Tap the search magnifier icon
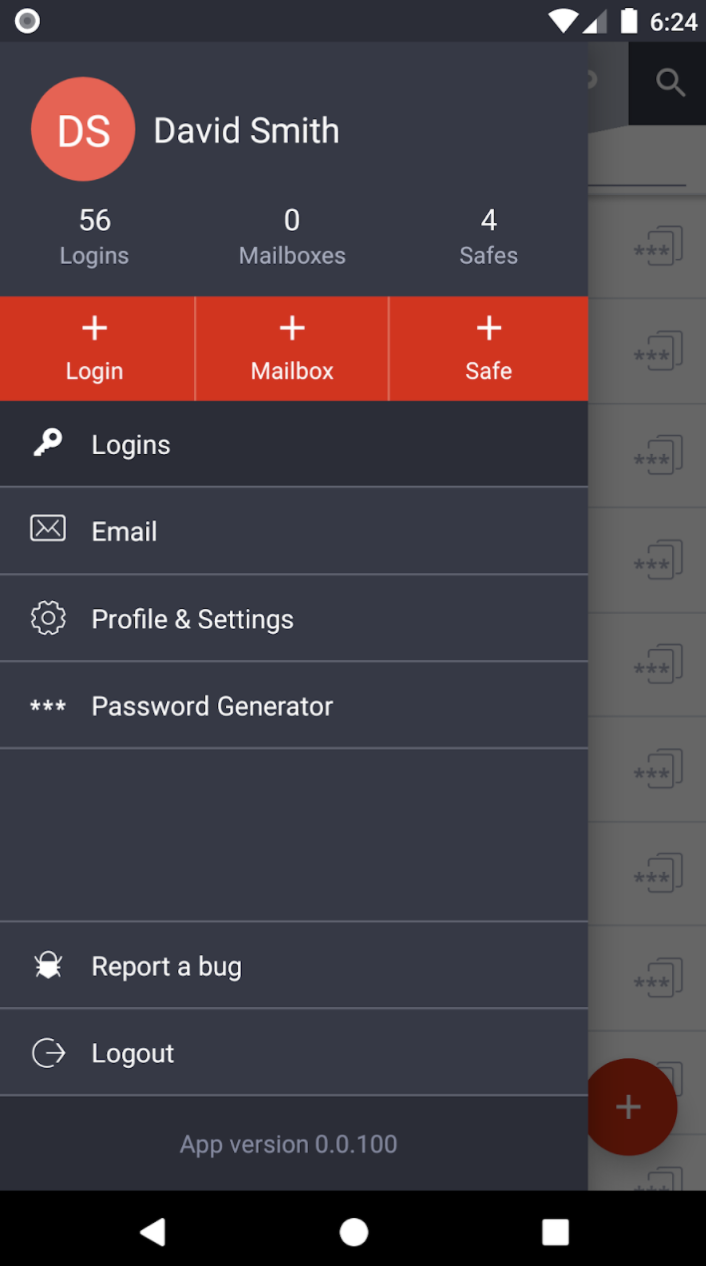The height and width of the screenshot is (1266, 706). pyautogui.click(x=670, y=83)
